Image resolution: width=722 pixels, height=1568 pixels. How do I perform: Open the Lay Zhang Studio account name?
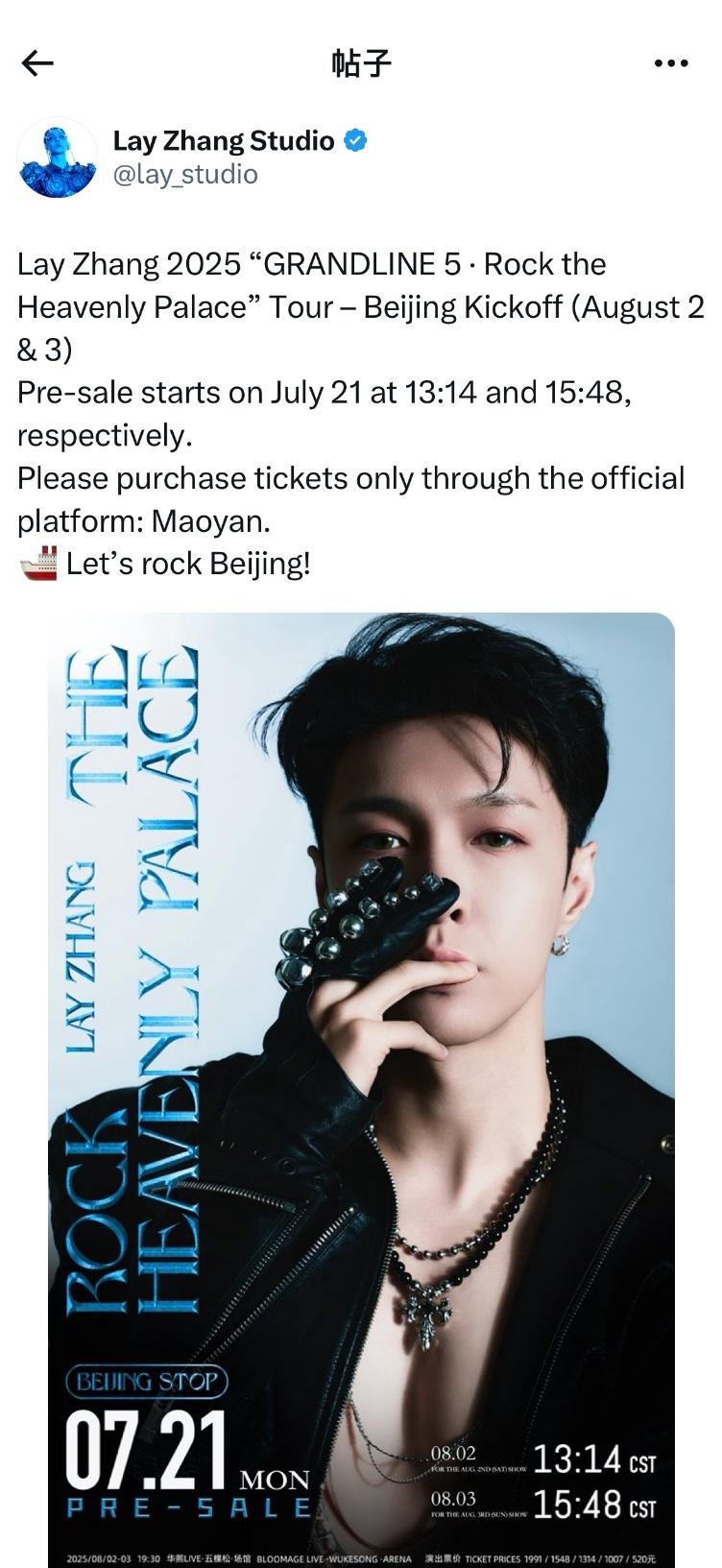pyautogui.click(x=224, y=141)
